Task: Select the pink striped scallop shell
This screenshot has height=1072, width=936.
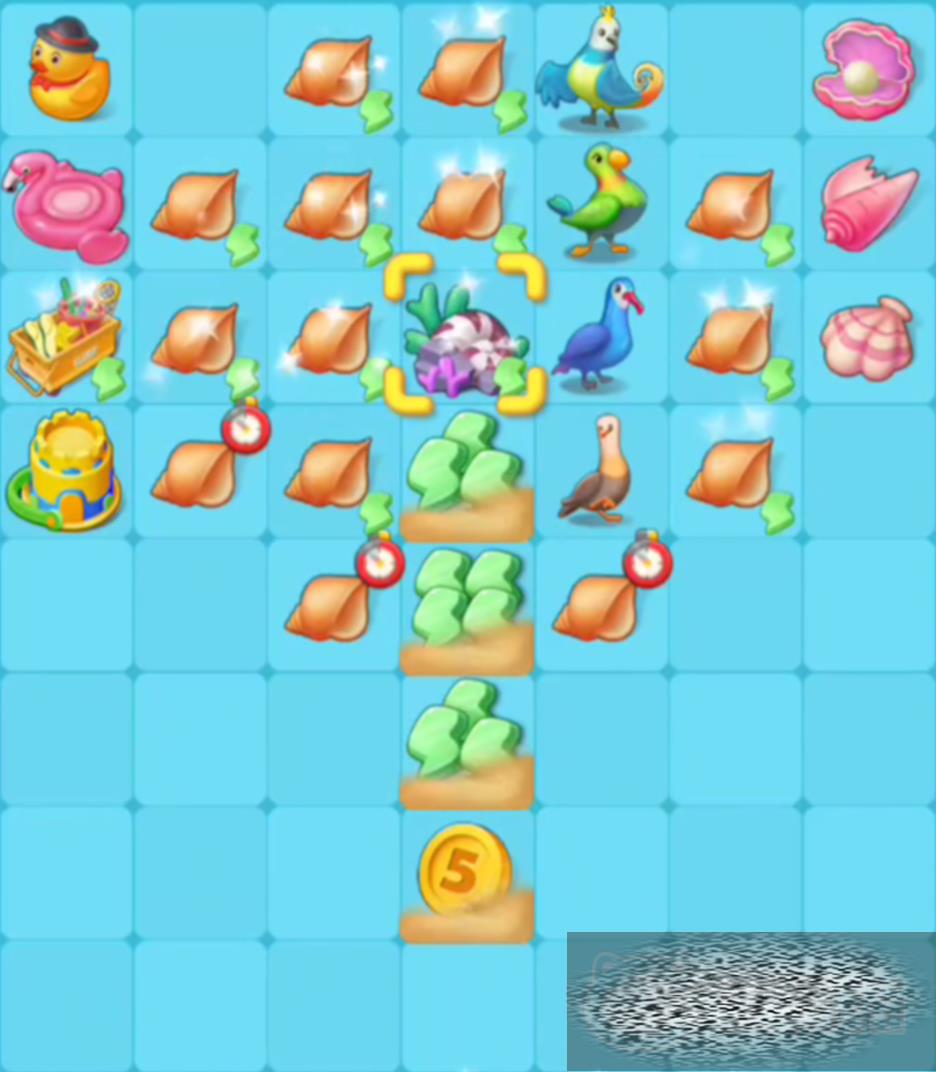Action: pos(867,338)
